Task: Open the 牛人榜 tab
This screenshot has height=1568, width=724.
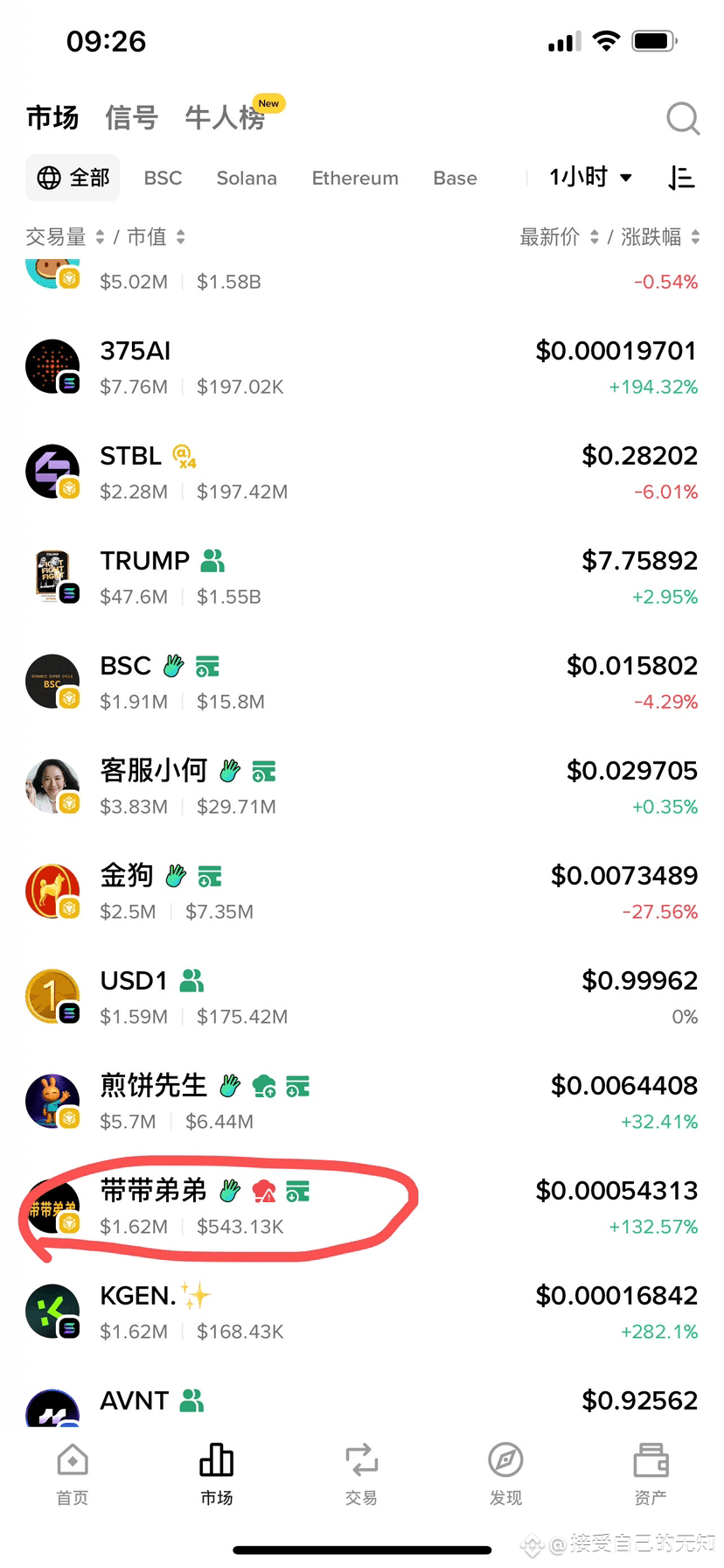Action: (x=225, y=117)
